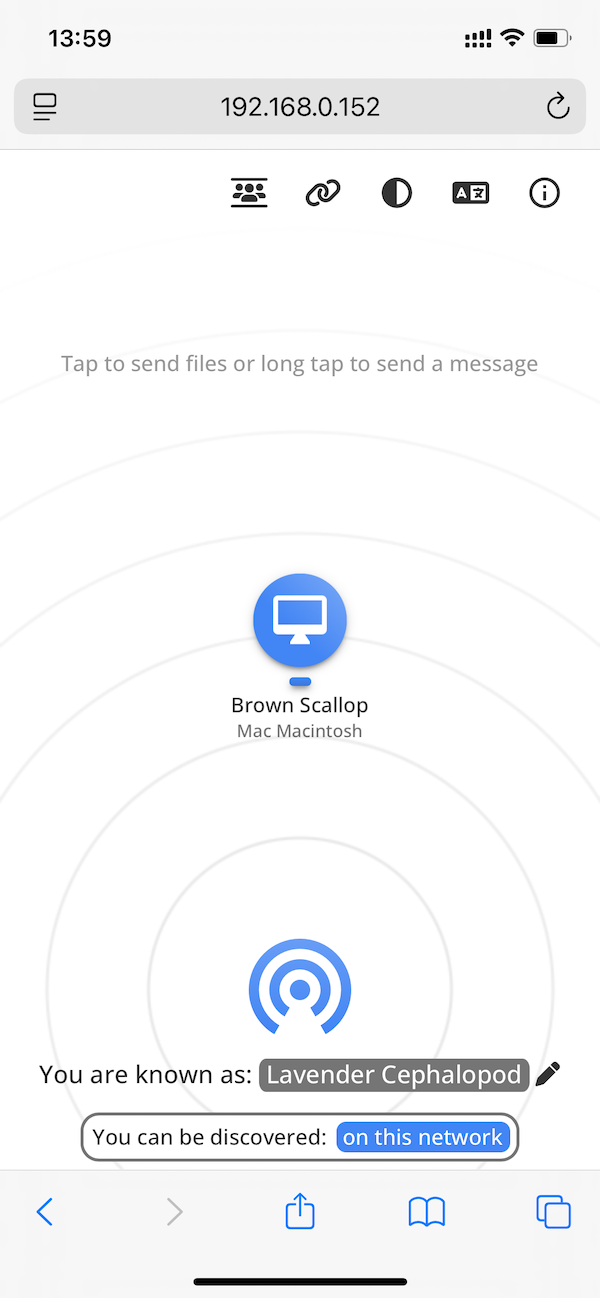The width and height of the screenshot is (600, 1298).
Task: Send files to Brown Scallop device
Action: [299, 620]
